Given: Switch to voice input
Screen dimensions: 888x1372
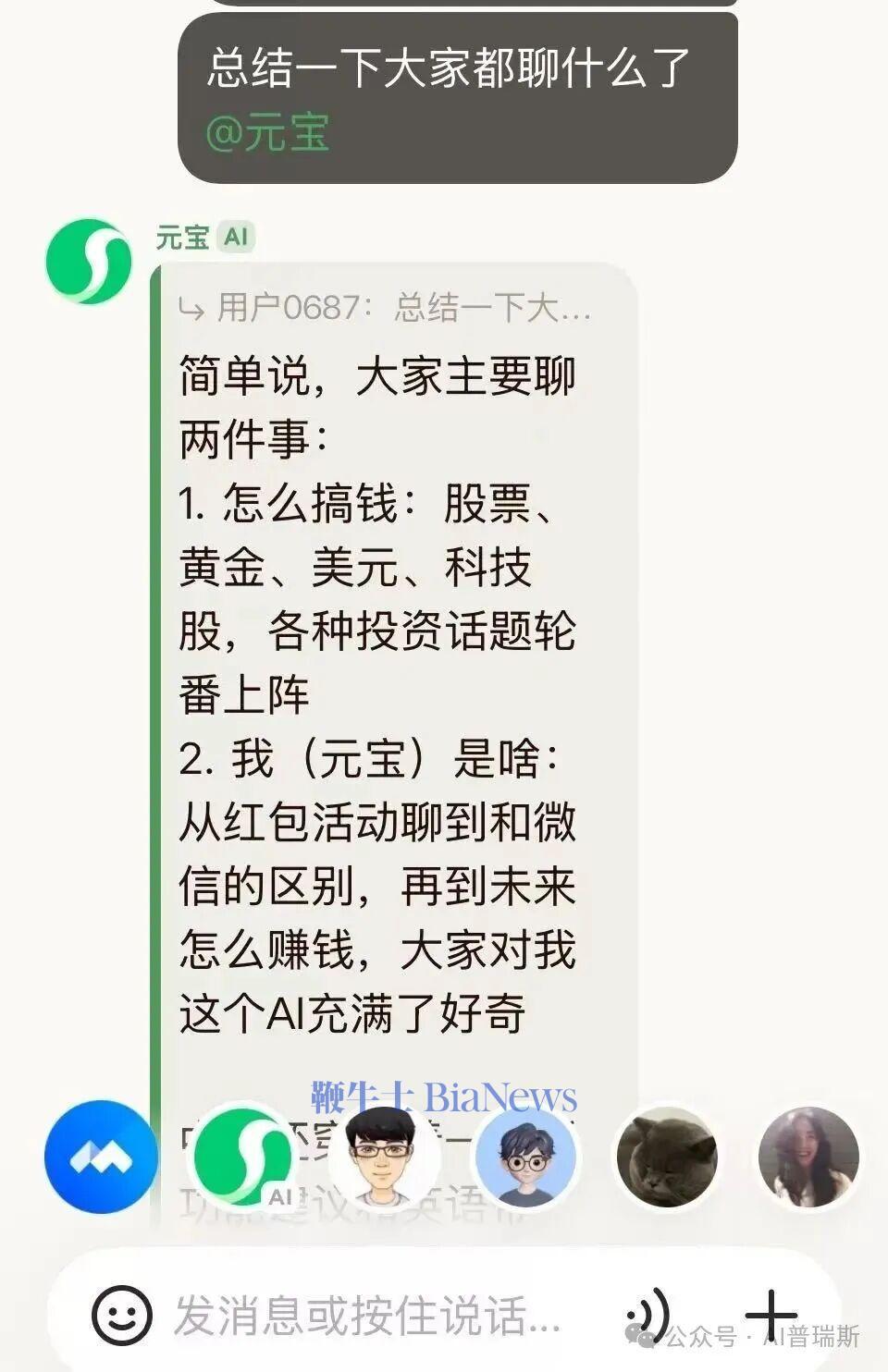Looking at the screenshot, I should click(x=649, y=1314).
